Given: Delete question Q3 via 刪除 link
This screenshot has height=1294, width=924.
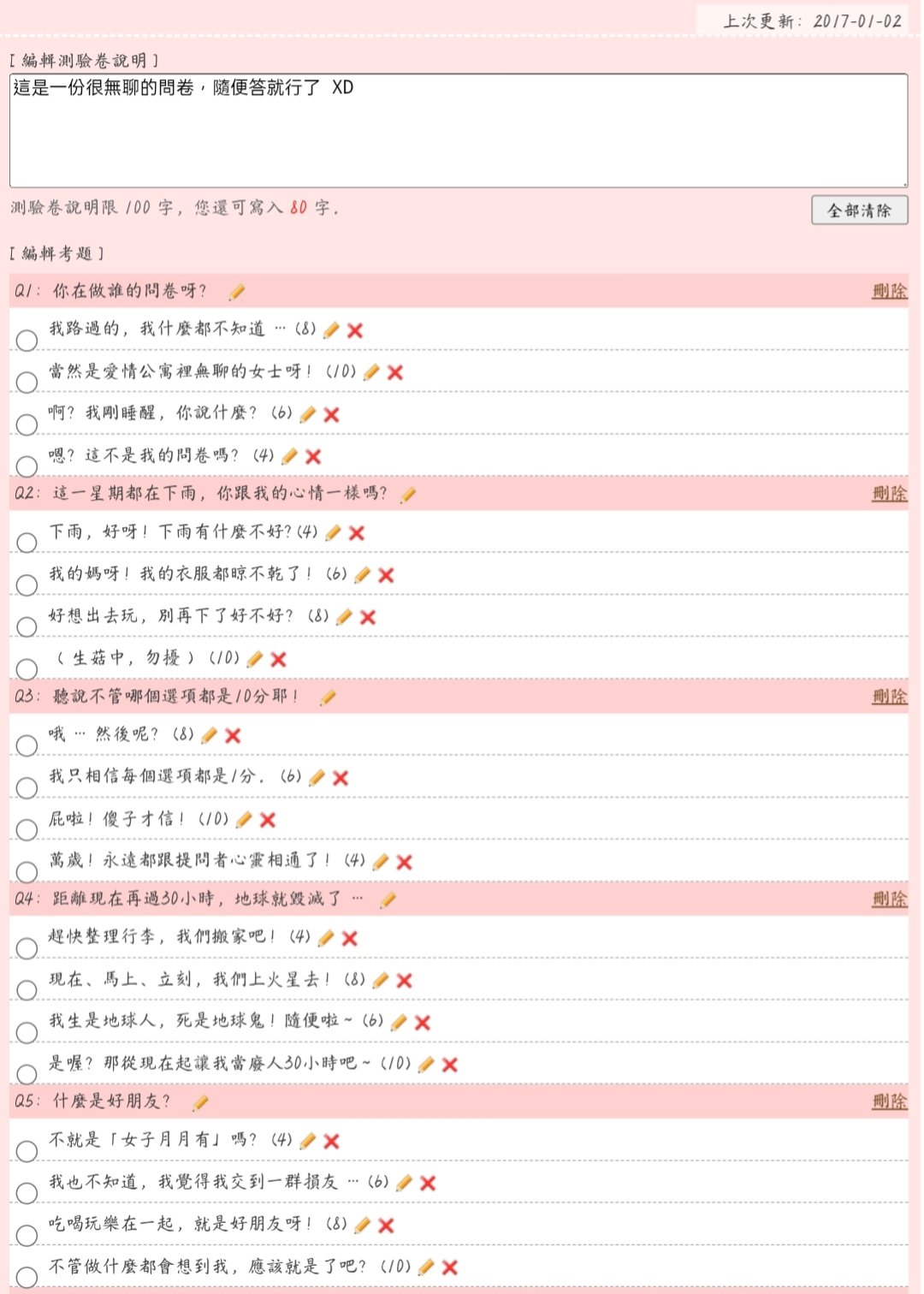Looking at the screenshot, I should pos(889,697).
